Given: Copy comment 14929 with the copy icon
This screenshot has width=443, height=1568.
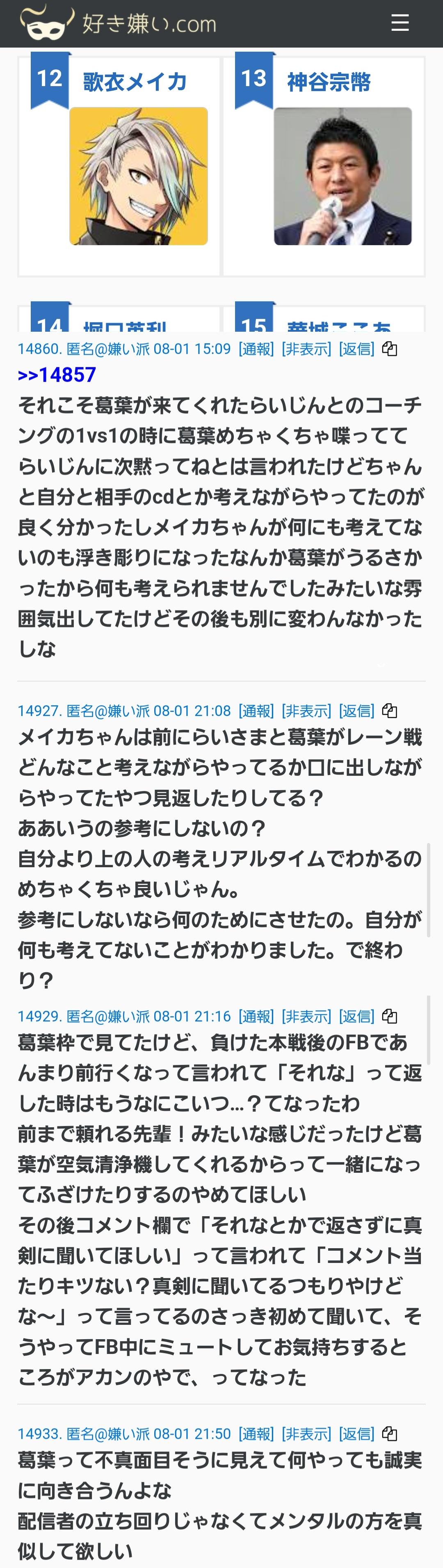Looking at the screenshot, I should [x=389, y=1016].
